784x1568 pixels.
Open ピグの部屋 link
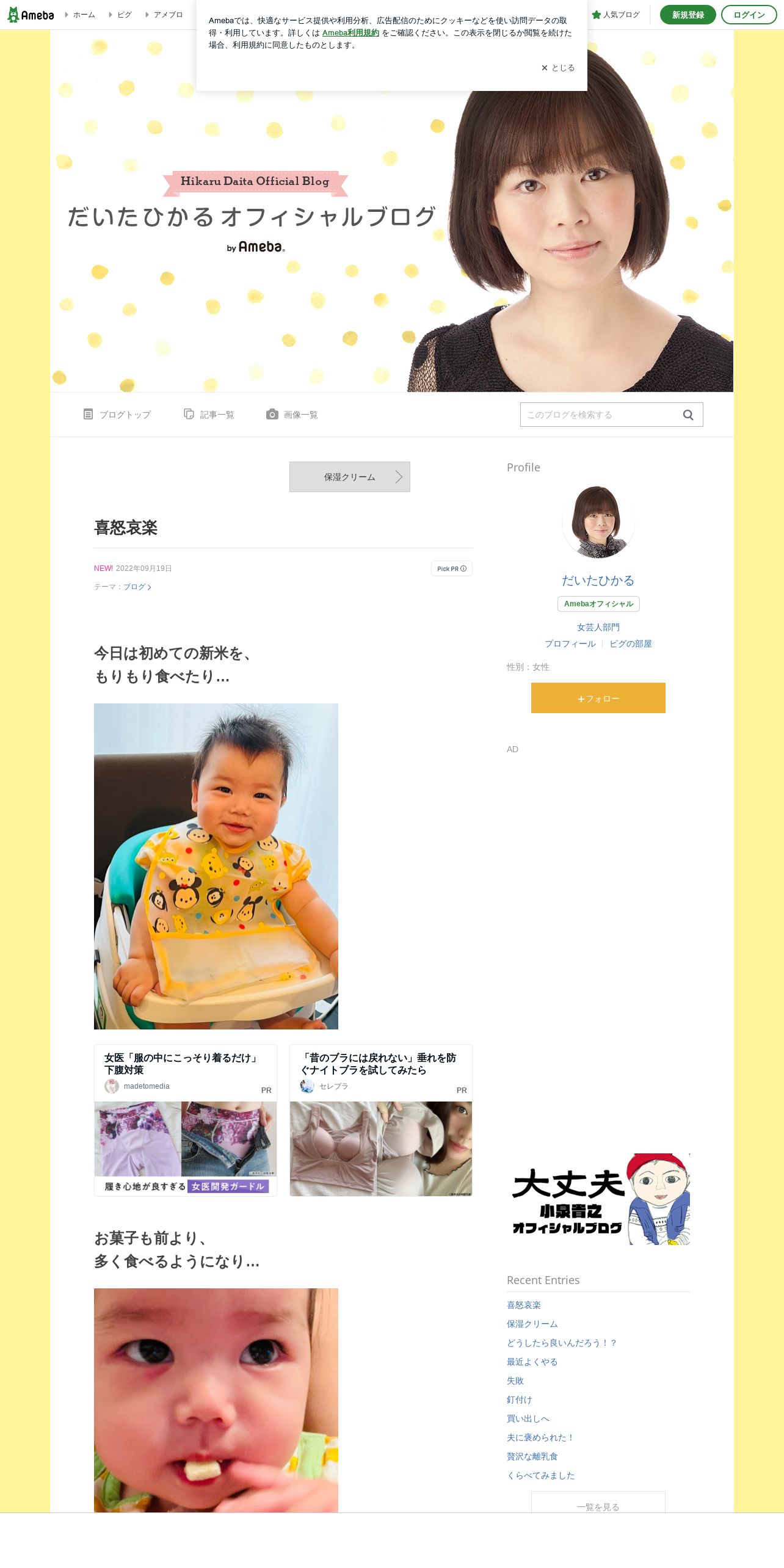(x=631, y=644)
